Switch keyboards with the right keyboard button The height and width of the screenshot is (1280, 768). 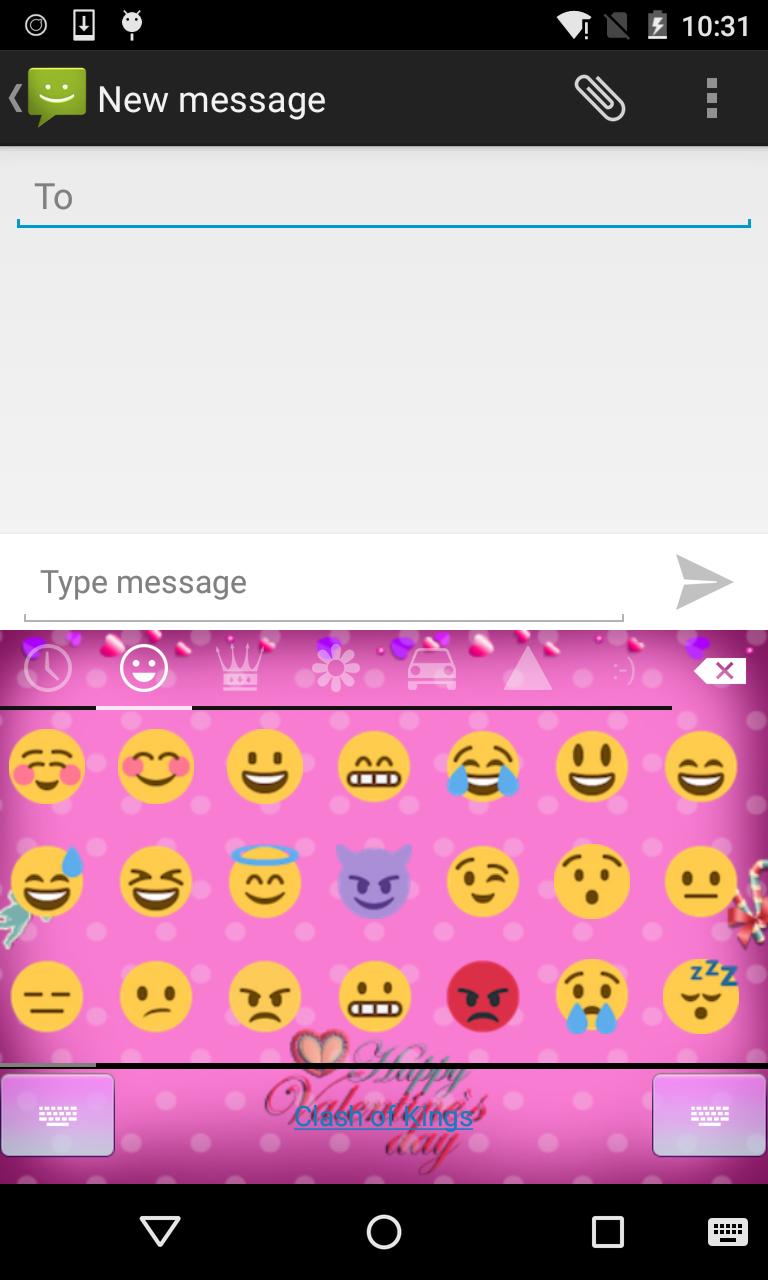[x=709, y=1115]
